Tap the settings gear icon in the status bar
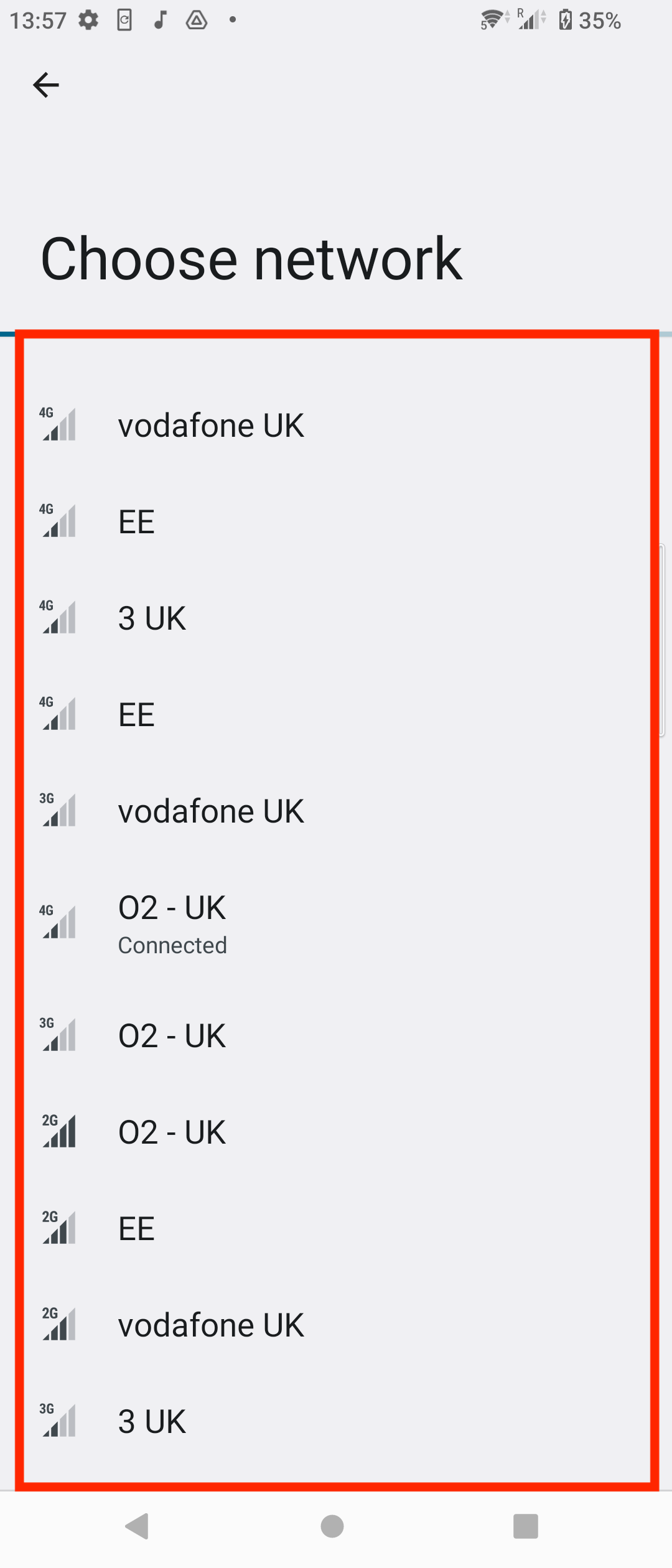 (87, 20)
